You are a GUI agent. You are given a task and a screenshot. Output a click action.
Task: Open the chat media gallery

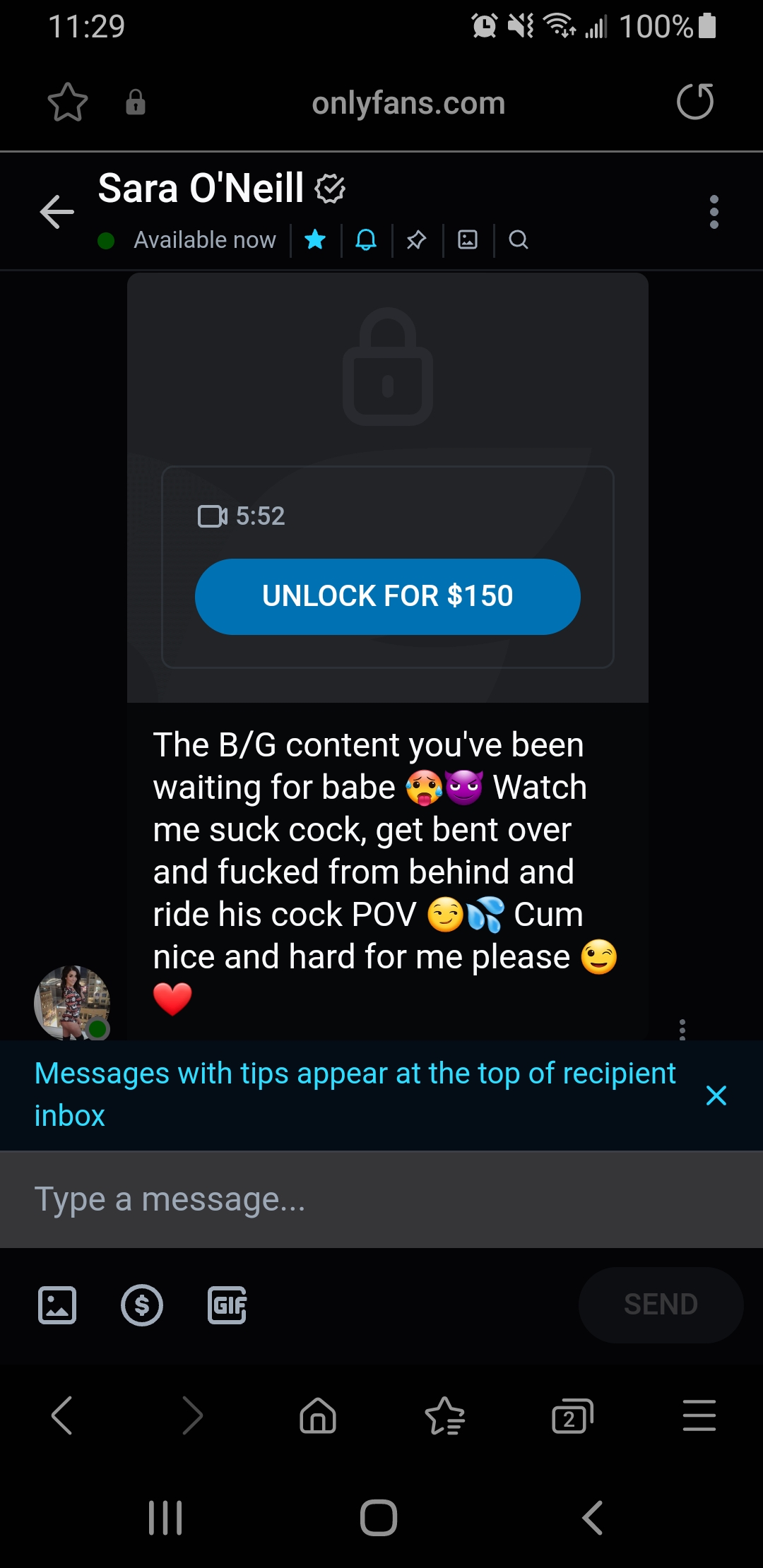[x=468, y=240]
